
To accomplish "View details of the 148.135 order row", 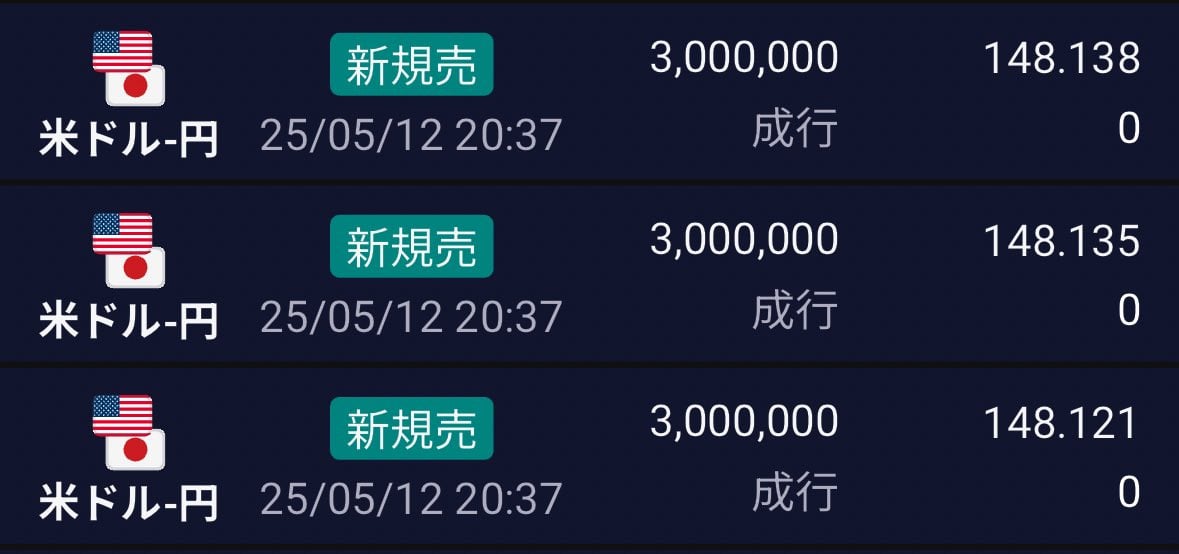I will click(x=589, y=273).
